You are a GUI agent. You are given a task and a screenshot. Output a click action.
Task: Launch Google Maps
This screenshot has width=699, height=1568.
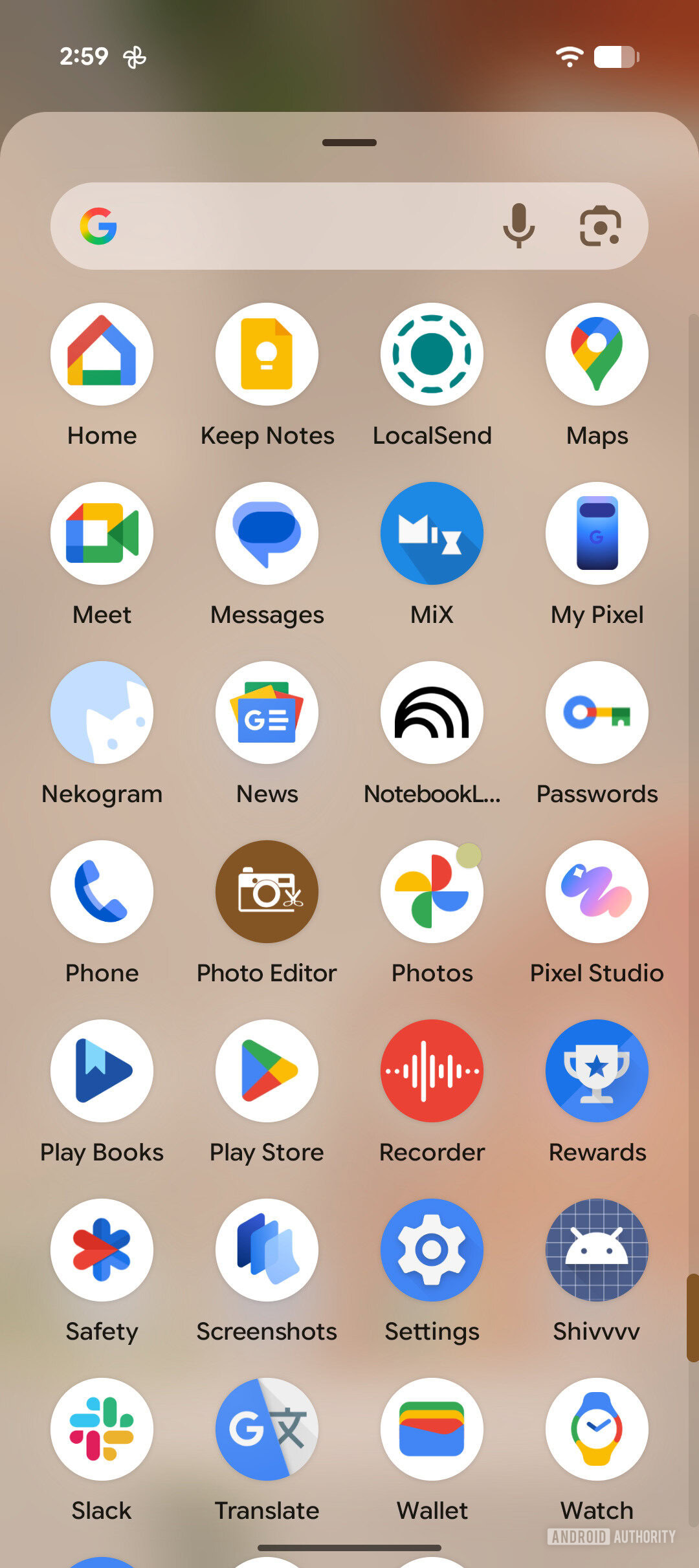(597, 354)
